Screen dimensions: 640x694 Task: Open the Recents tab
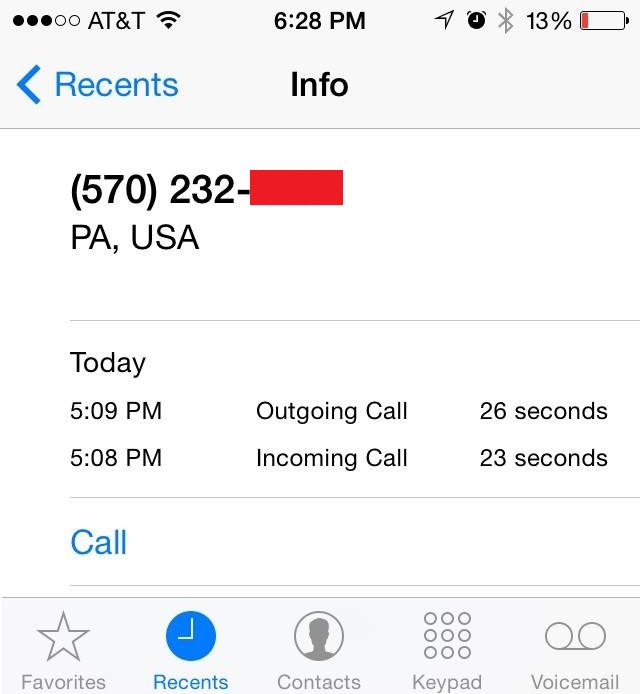point(190,650)
